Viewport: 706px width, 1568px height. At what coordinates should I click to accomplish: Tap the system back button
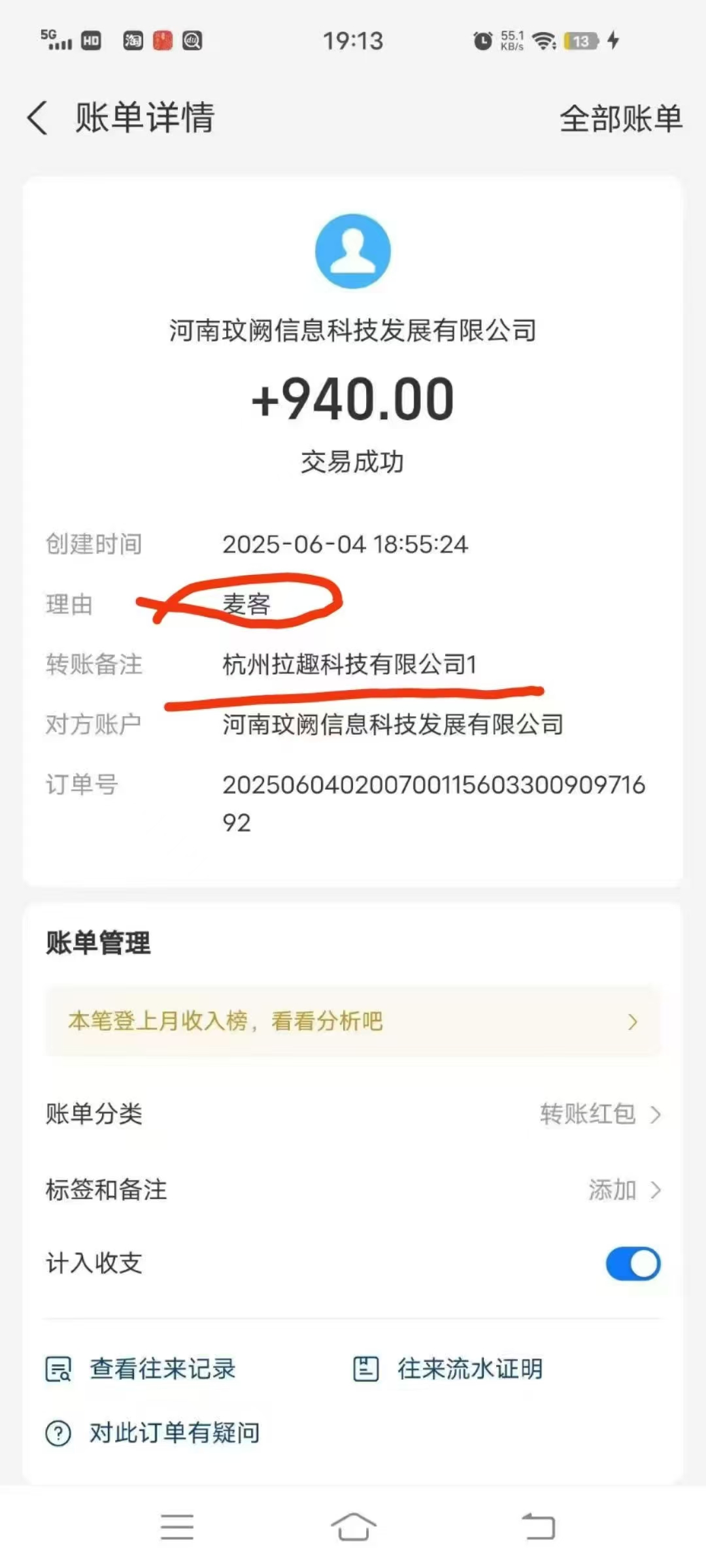click(538, 1527)
